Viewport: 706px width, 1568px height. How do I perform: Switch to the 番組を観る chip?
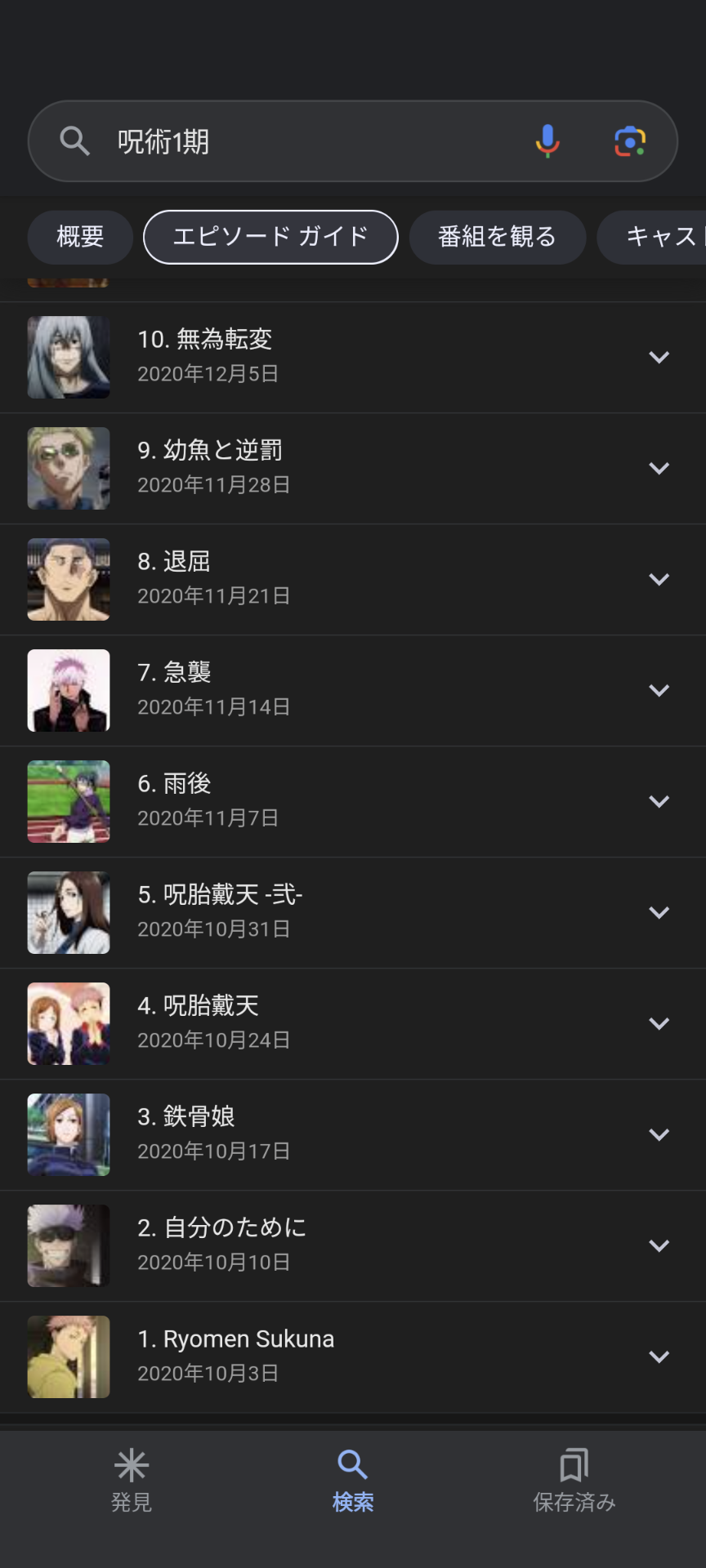click(x=497, y=237)
